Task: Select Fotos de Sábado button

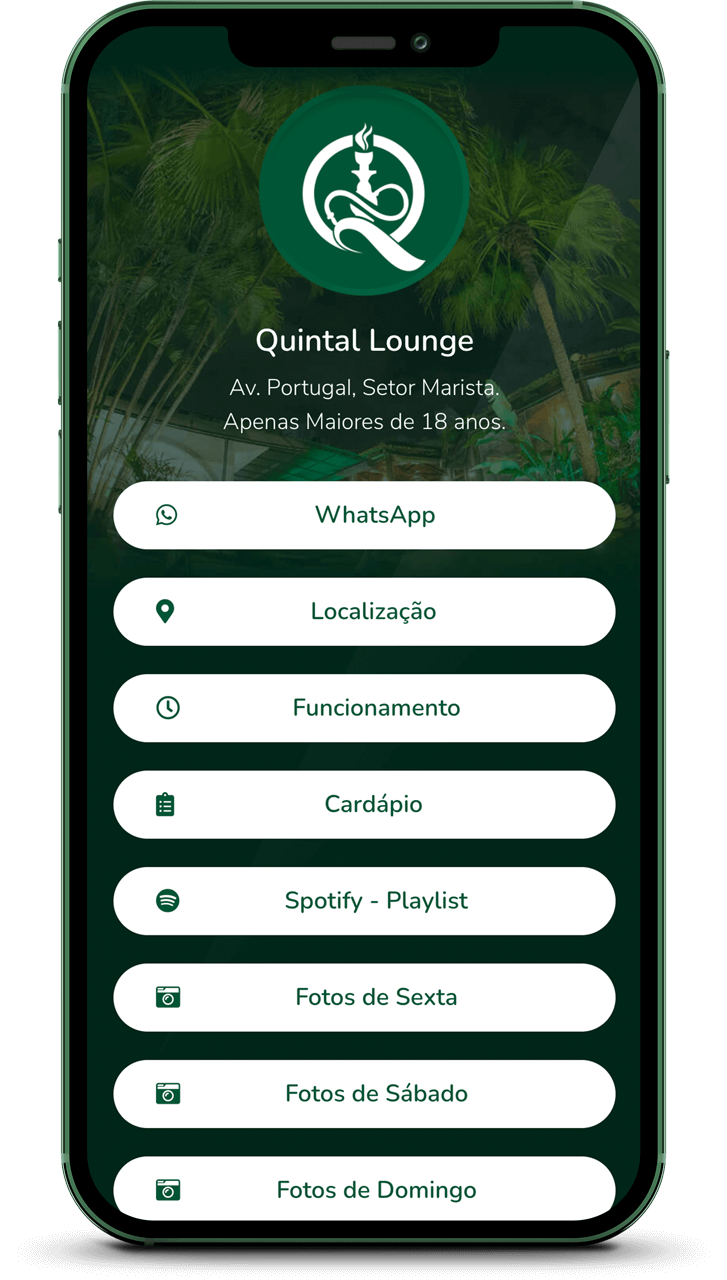Action: click(364, 1094)
